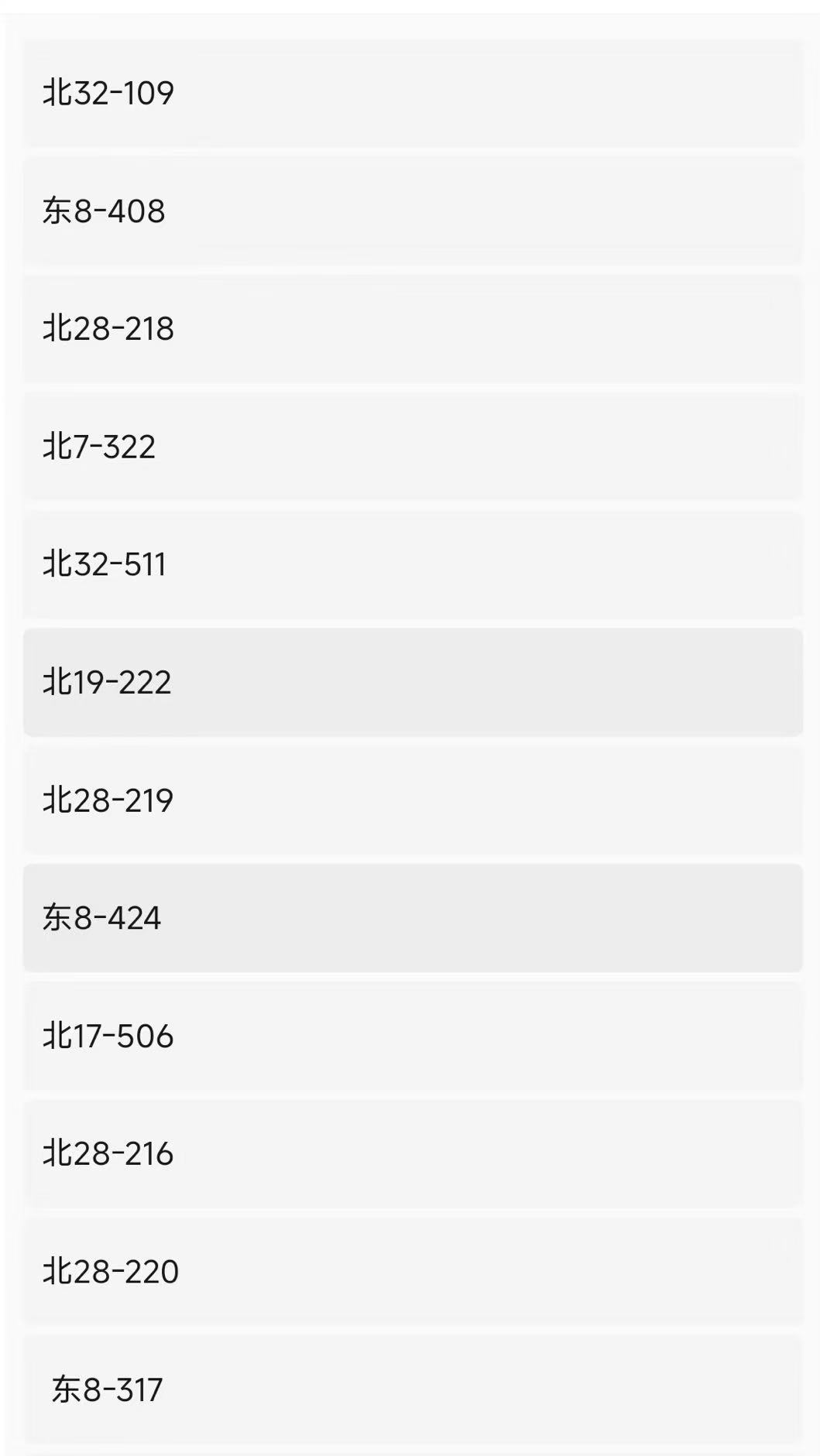Choose 北7-322 from the list
The width and height of the screenshot is (820, 1456).
pos(412,447)
